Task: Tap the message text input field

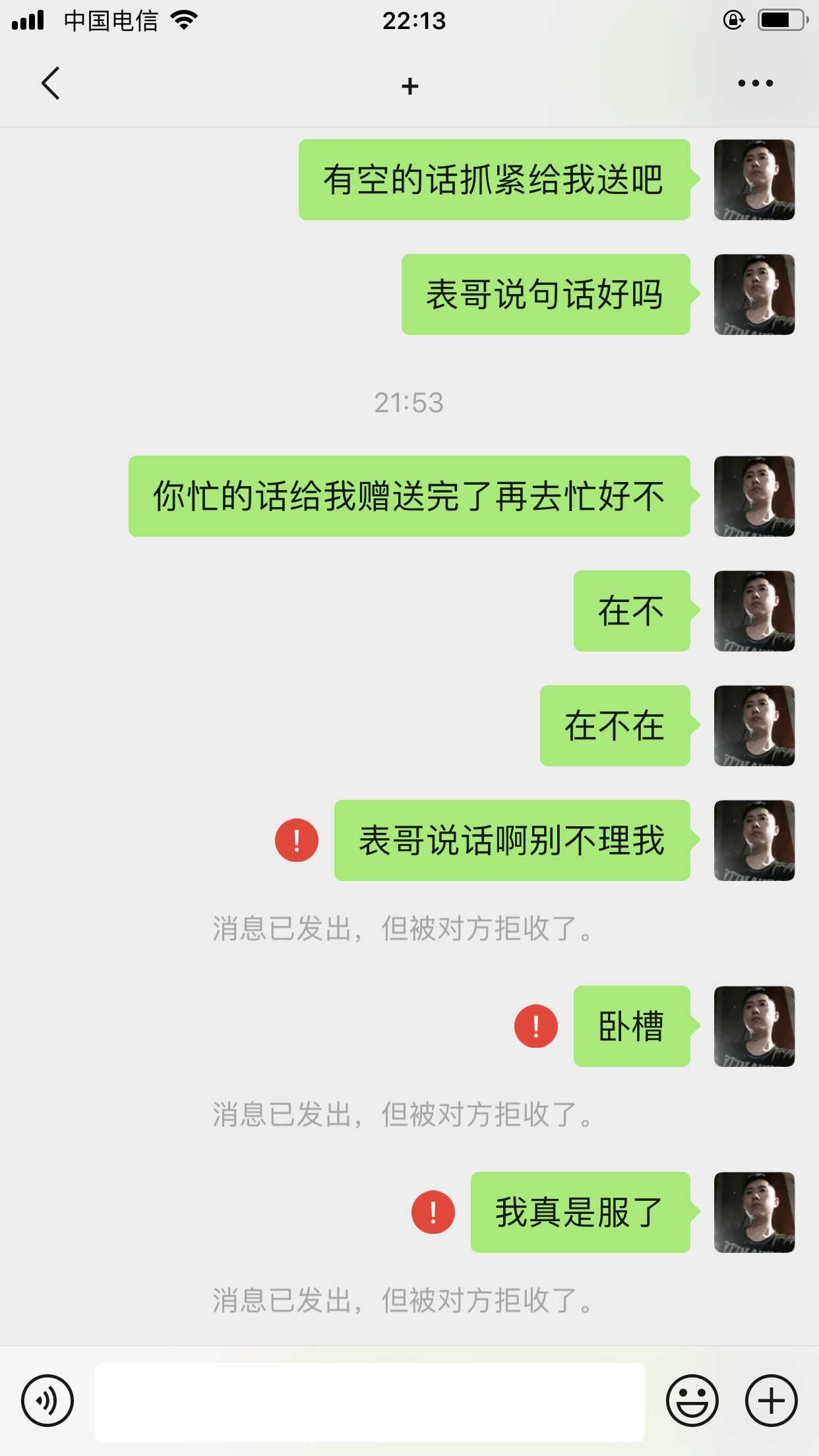Action: [369, 1402]
